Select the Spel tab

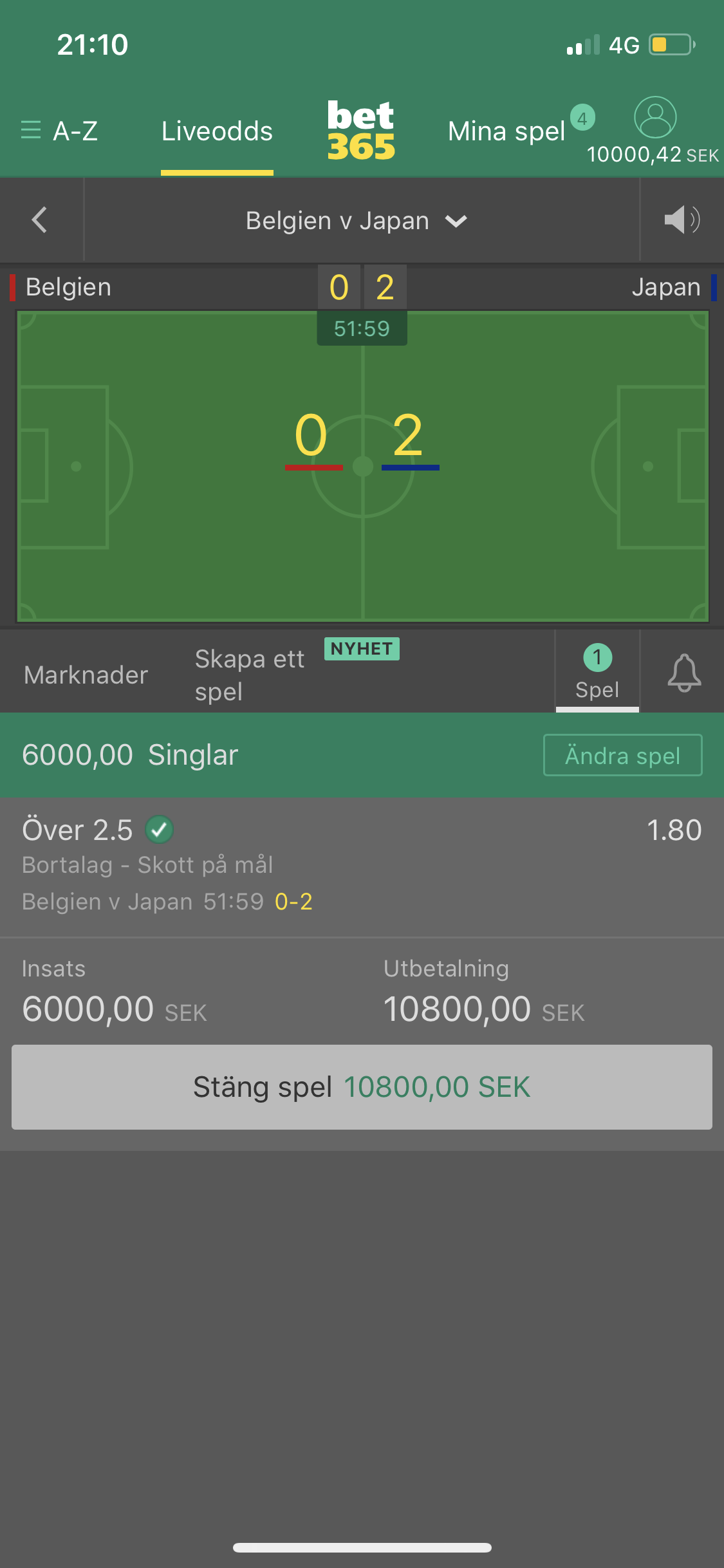(x=597, y=672)
